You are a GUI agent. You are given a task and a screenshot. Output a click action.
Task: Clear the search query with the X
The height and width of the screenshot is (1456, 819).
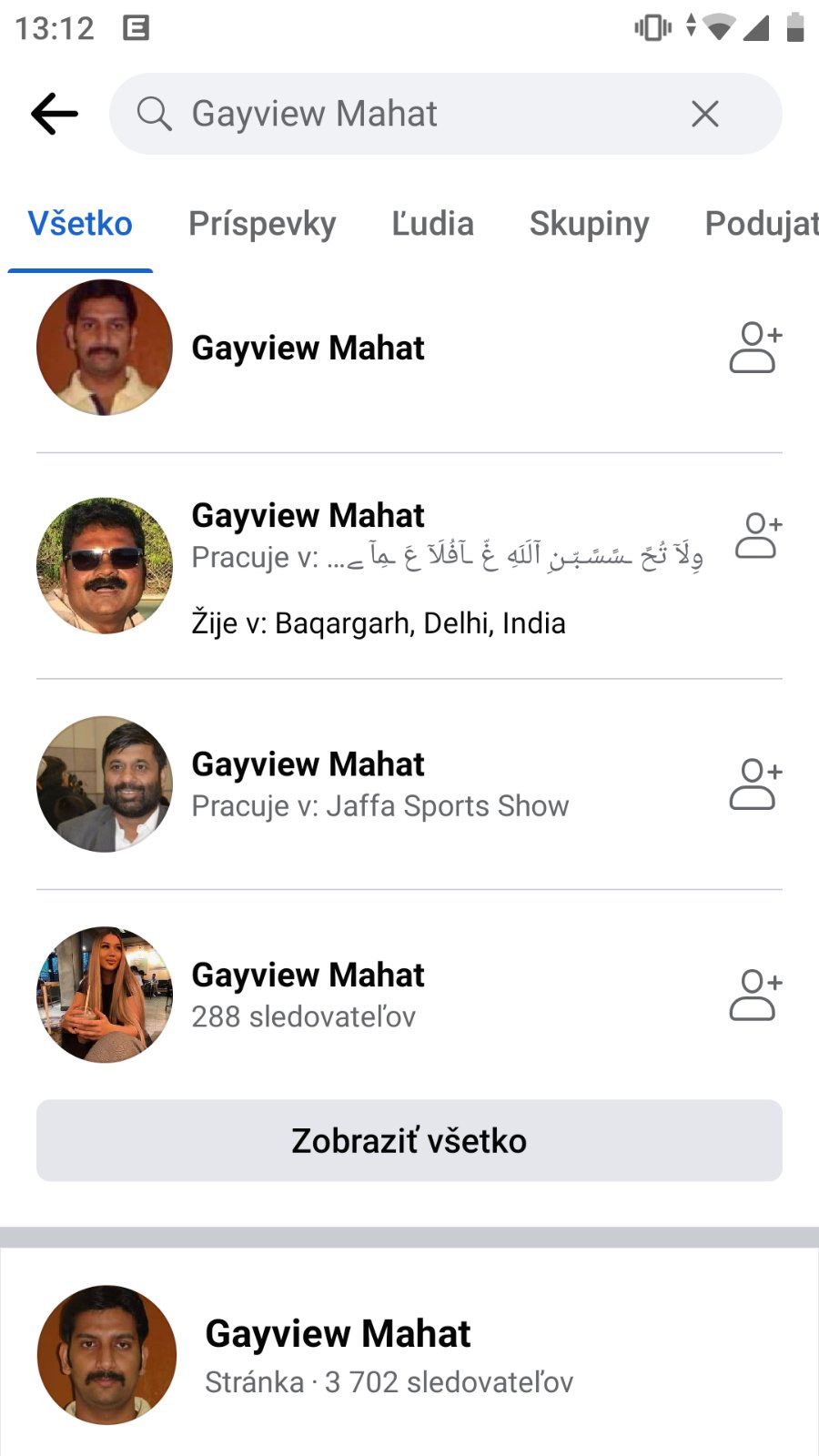705,114
